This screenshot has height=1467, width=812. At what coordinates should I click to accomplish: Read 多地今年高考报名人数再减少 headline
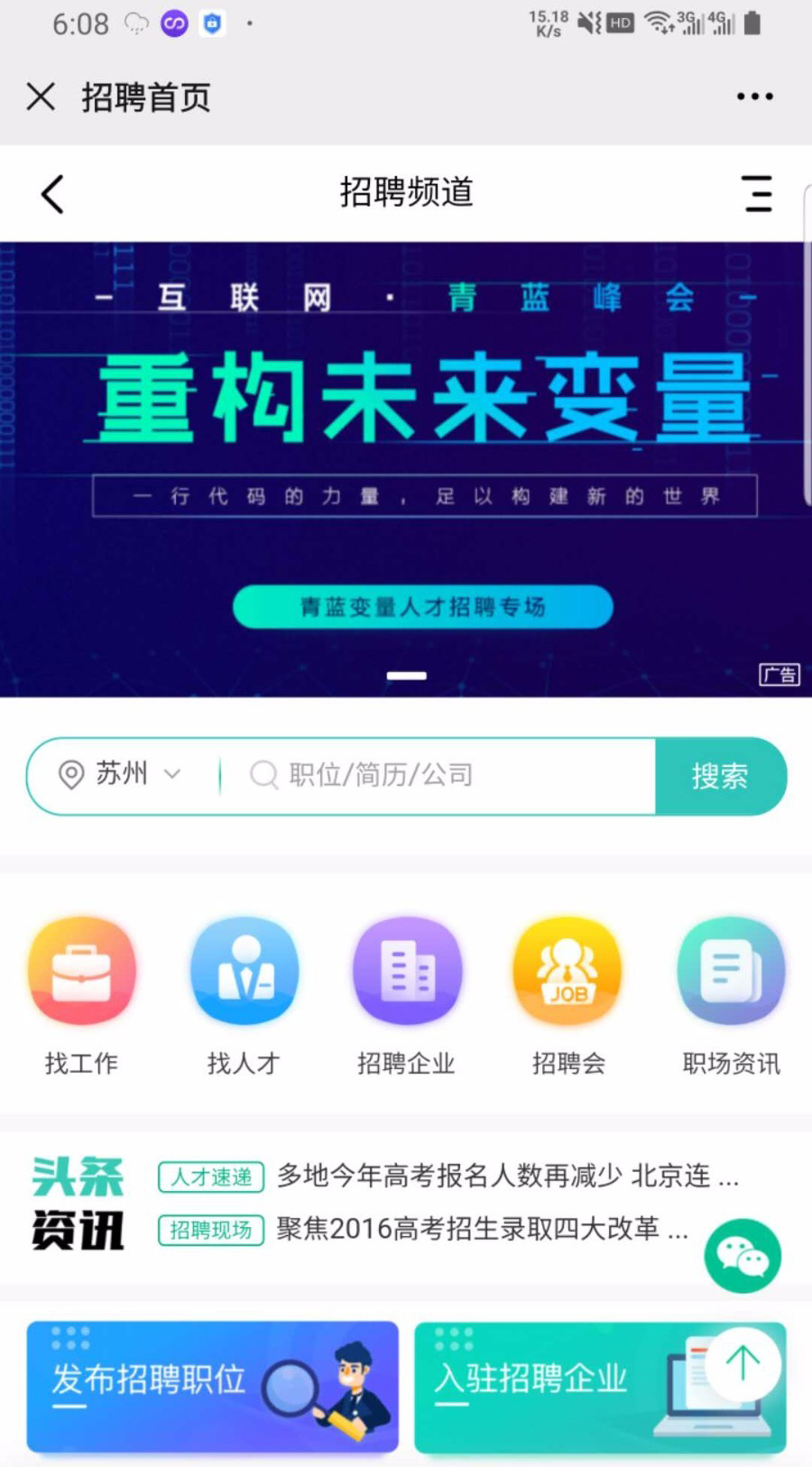(505, 1176)
